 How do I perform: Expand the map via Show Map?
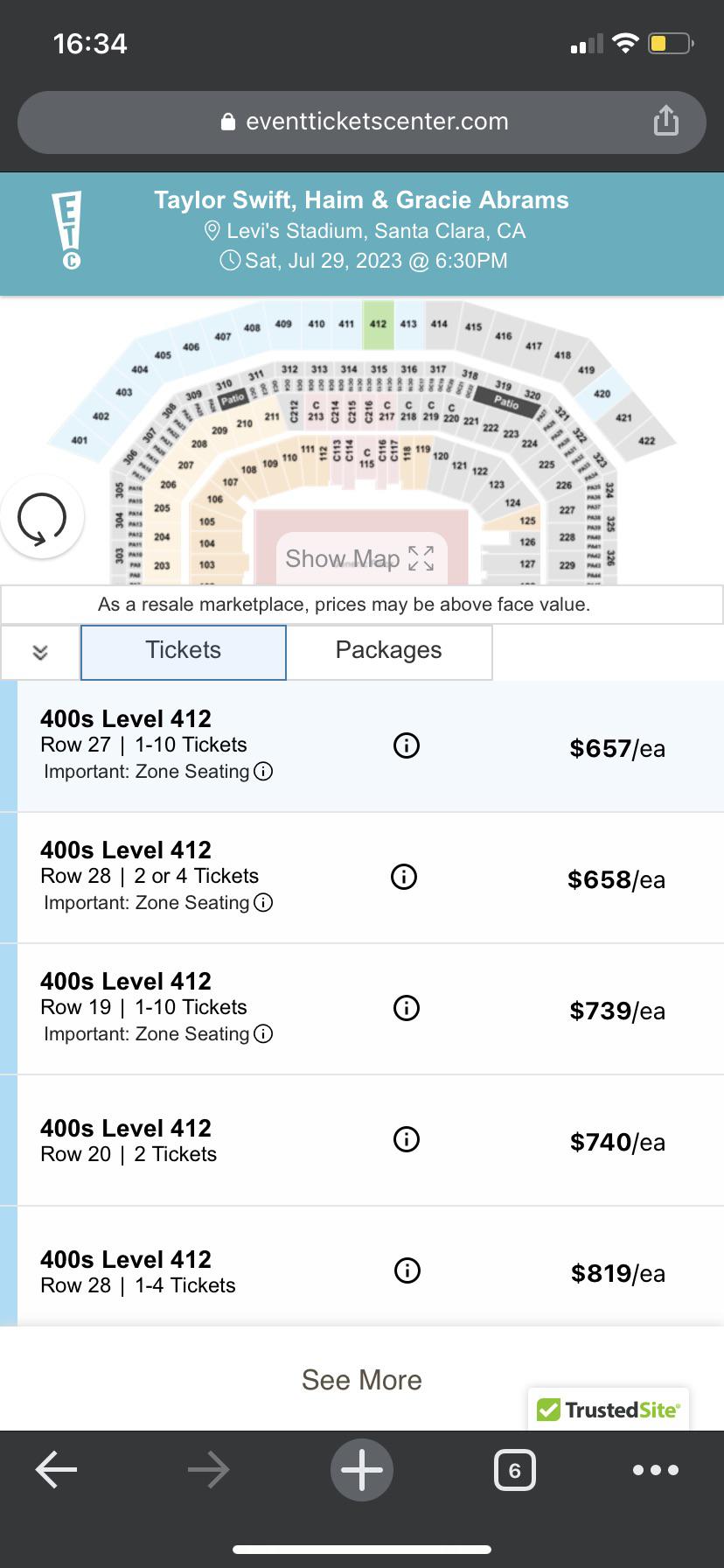click(x=360, y=557)
